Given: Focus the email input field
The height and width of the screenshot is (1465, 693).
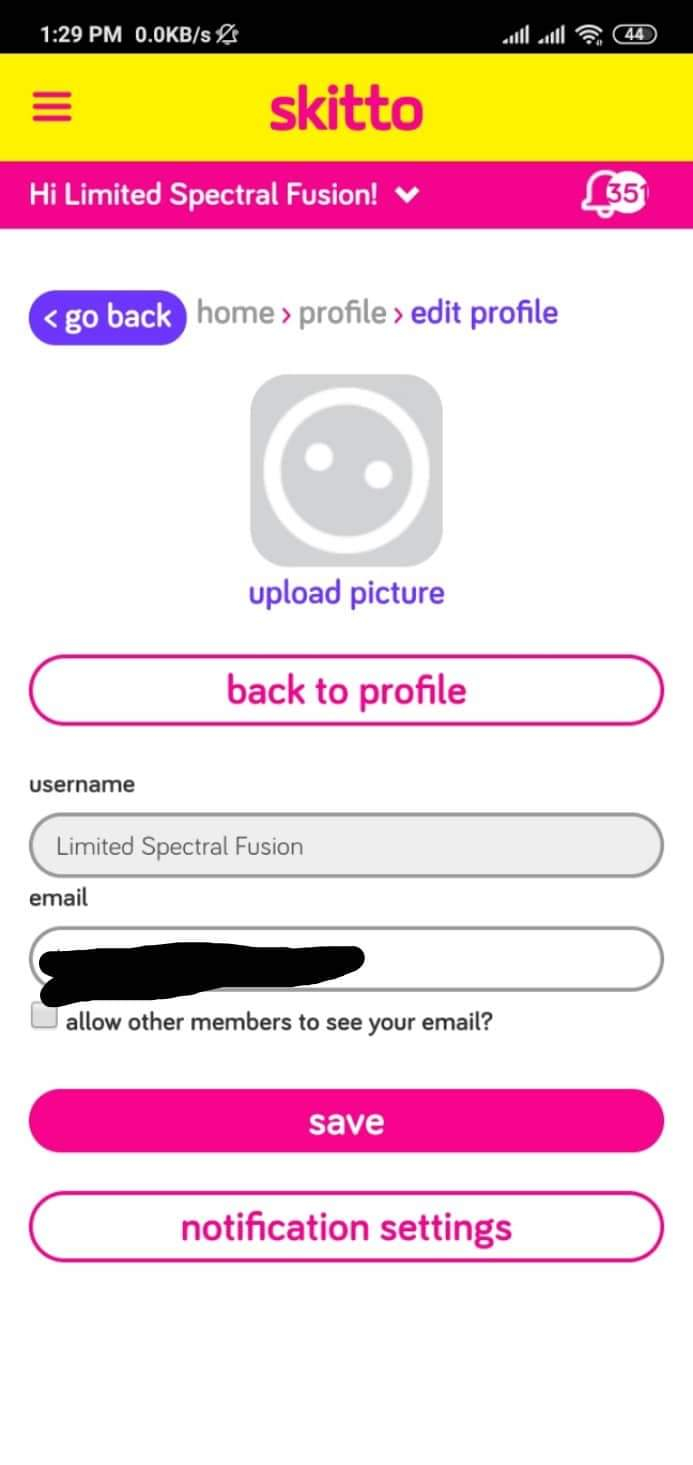Looking at the screenshot, I should coord(346,959).
